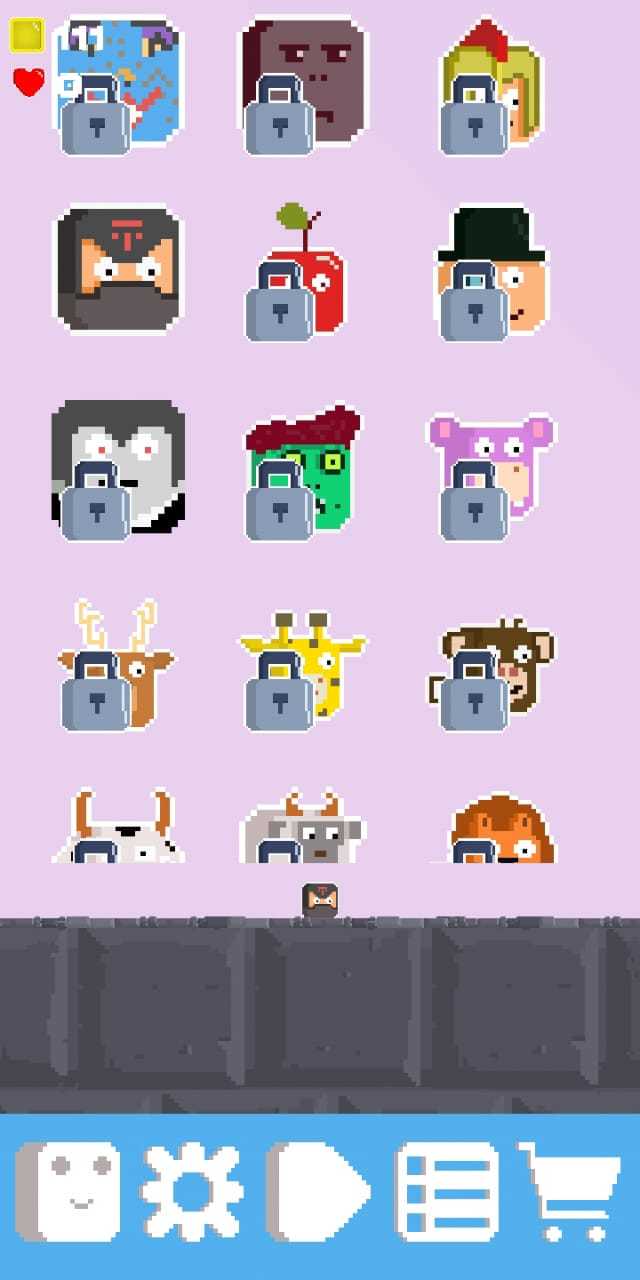Pick the locked top hat character
The image size is (640, 1280).
tap(491, 272)
